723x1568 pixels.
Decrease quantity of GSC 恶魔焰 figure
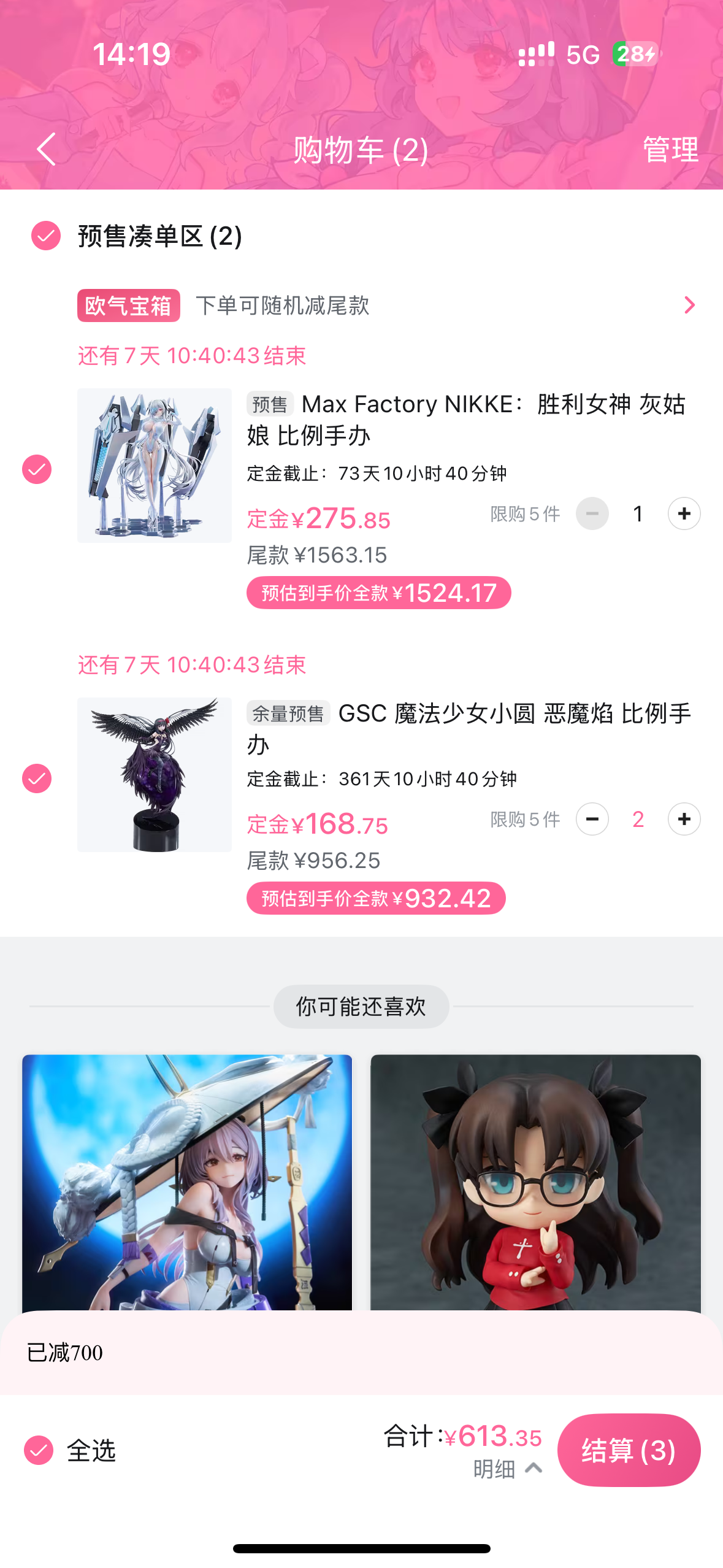point(592,819)
